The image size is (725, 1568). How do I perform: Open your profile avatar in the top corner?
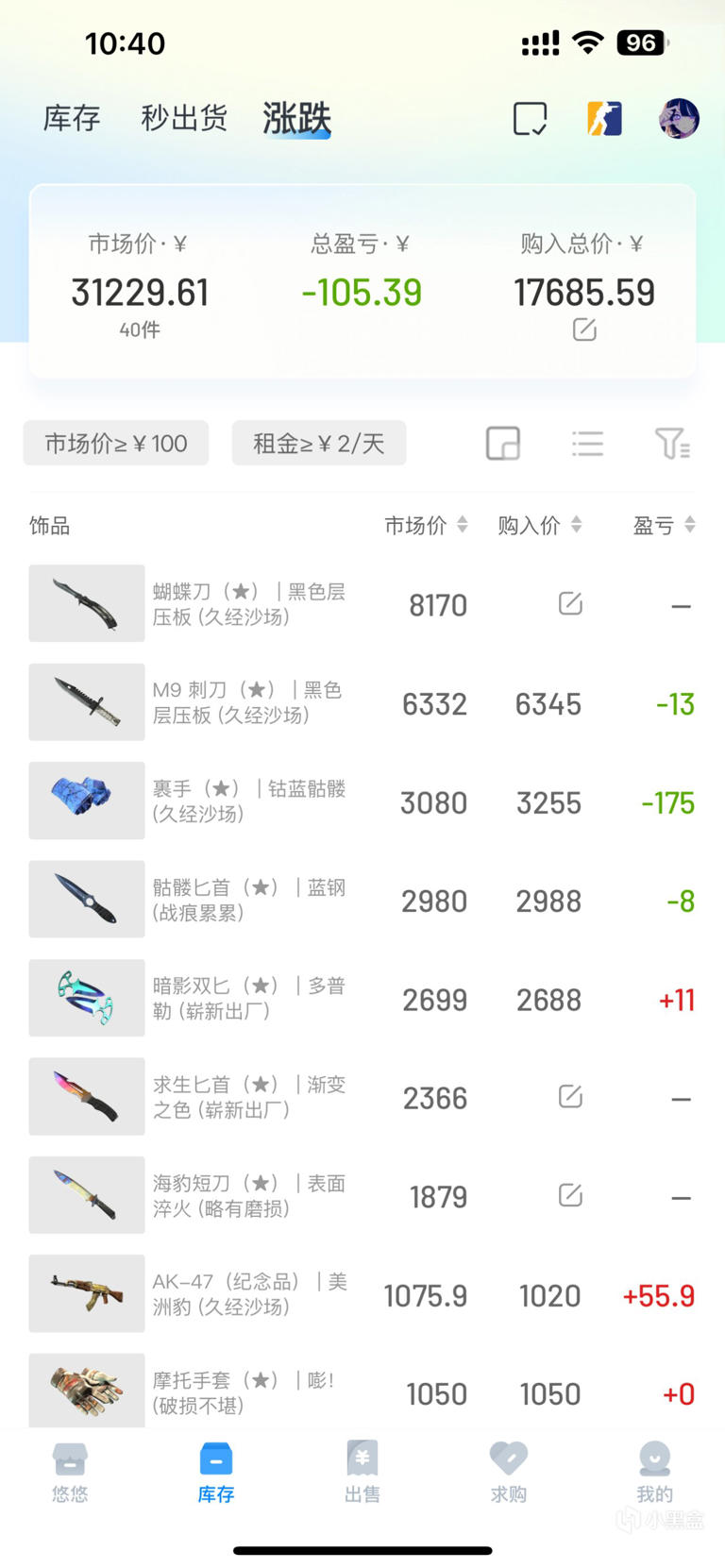pyautogui.click(x=678, y=118)
